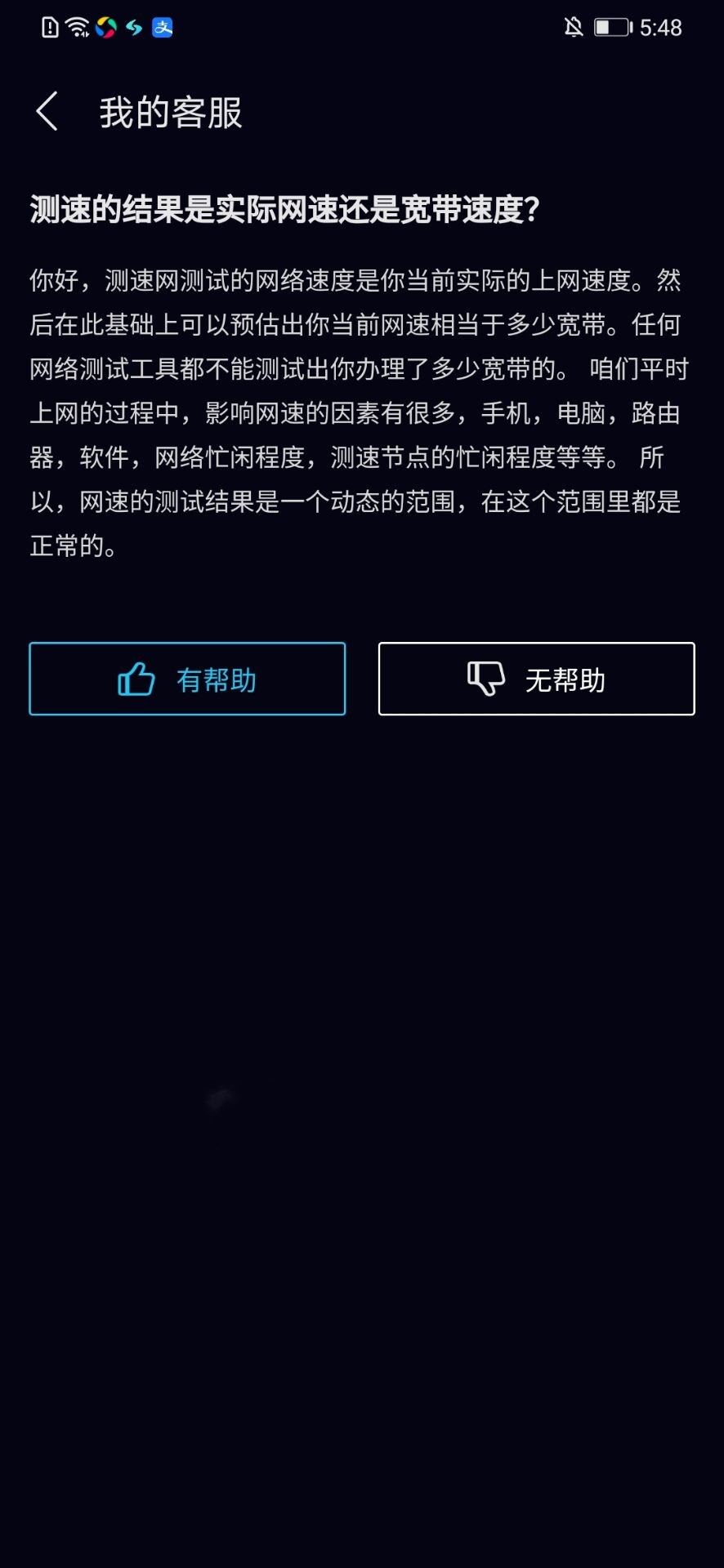Select the thumbs-down icon
Image resolution: width=724 pixels, height=1568 pixels.
(484, 679)
